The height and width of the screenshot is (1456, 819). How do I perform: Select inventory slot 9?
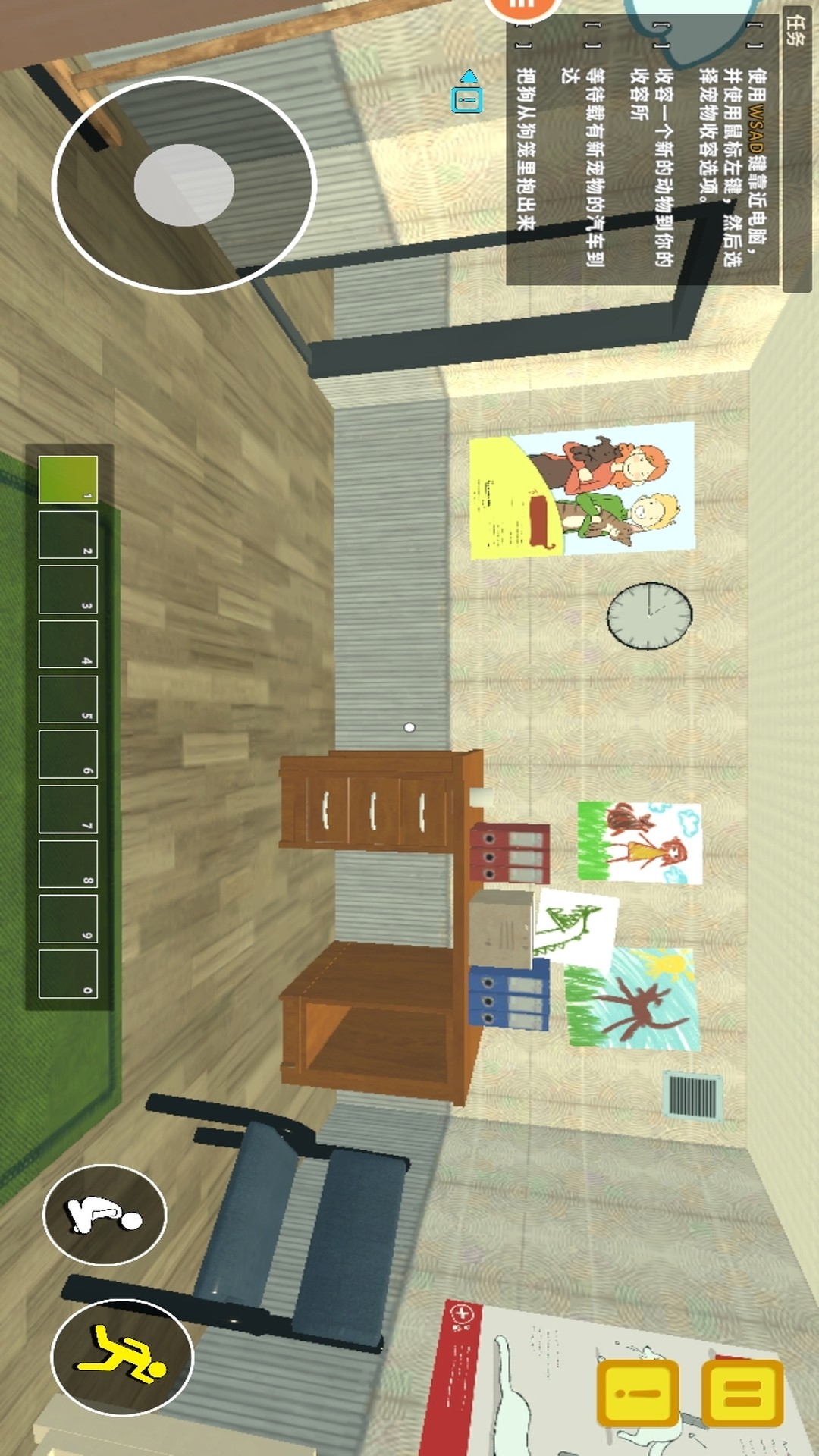(68, 919)
